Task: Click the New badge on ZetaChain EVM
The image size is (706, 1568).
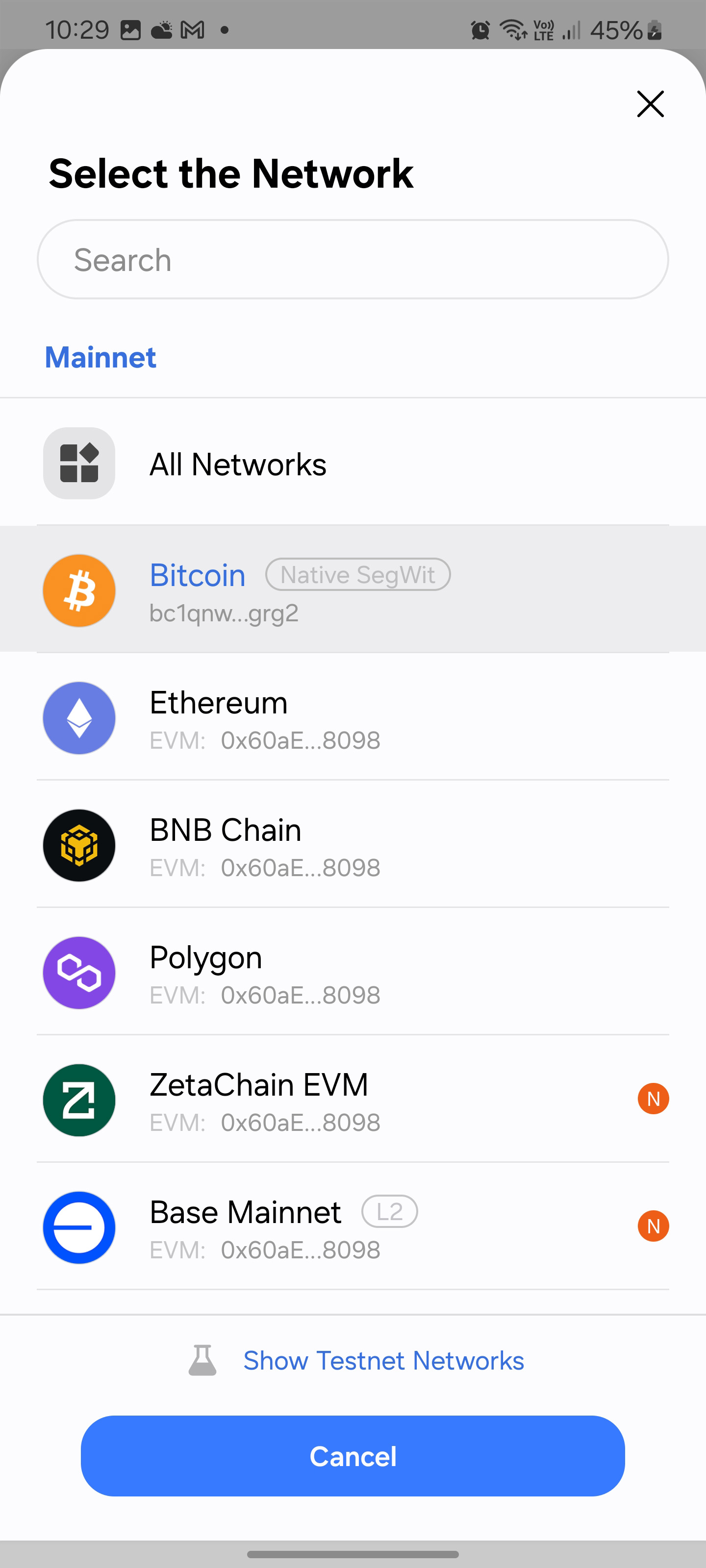Action: (x=653, y=1098)
